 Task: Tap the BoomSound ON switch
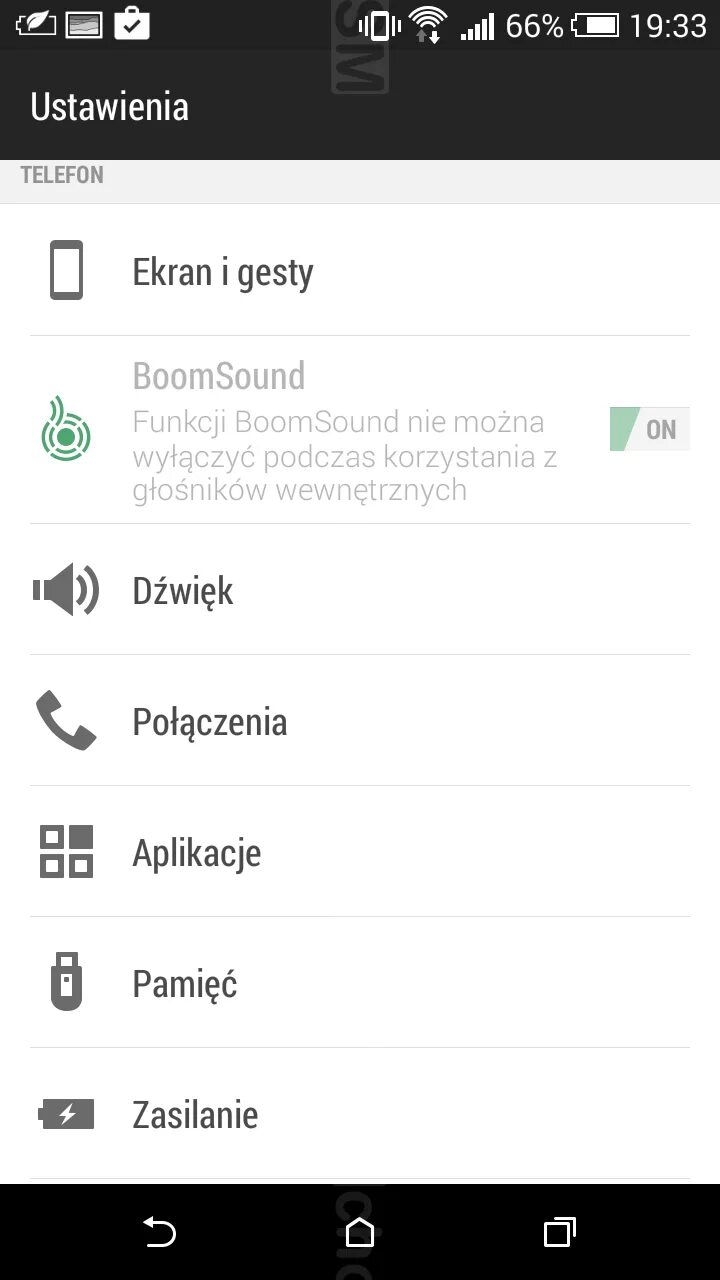650,429
